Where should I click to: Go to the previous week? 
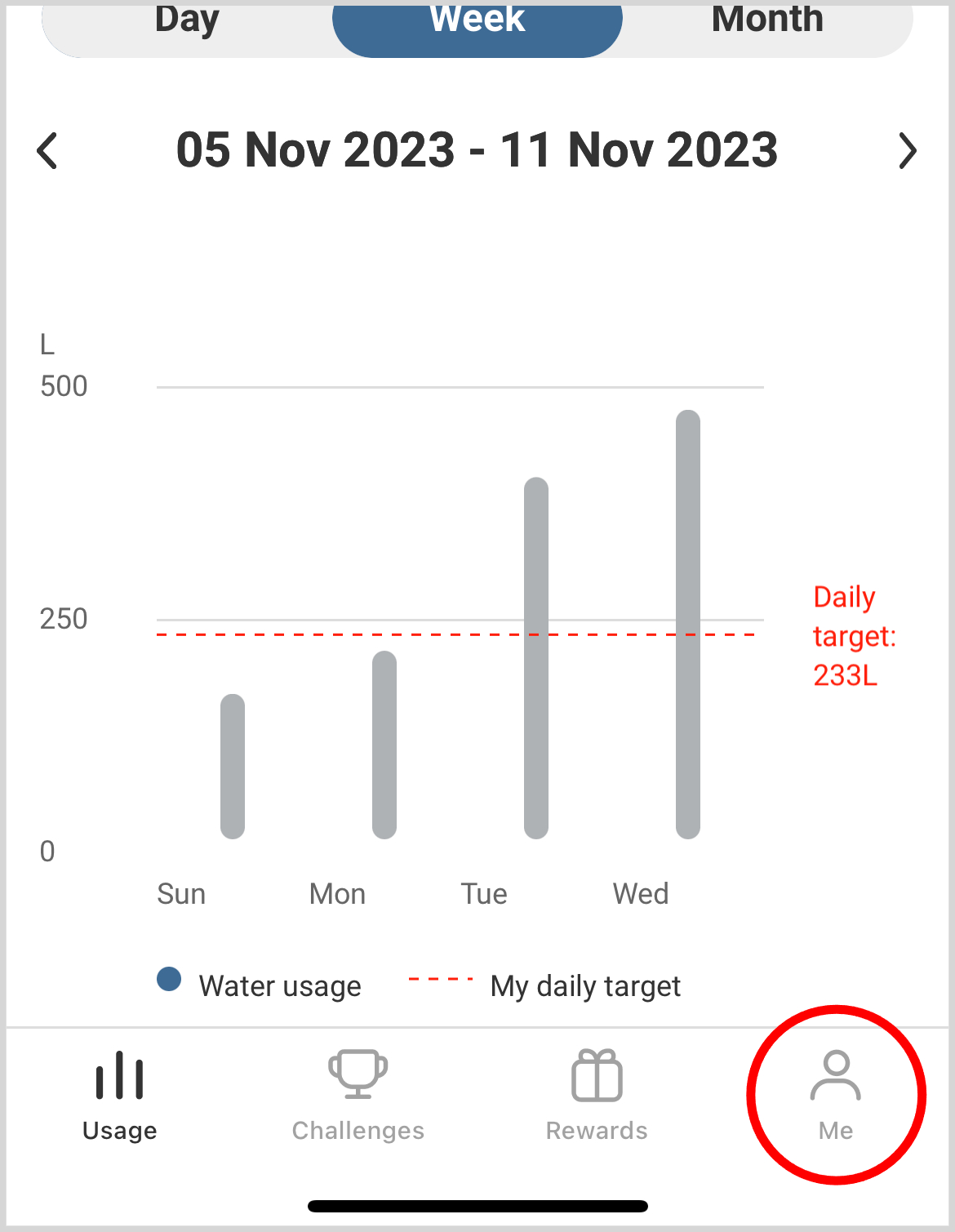pos(48,151)
